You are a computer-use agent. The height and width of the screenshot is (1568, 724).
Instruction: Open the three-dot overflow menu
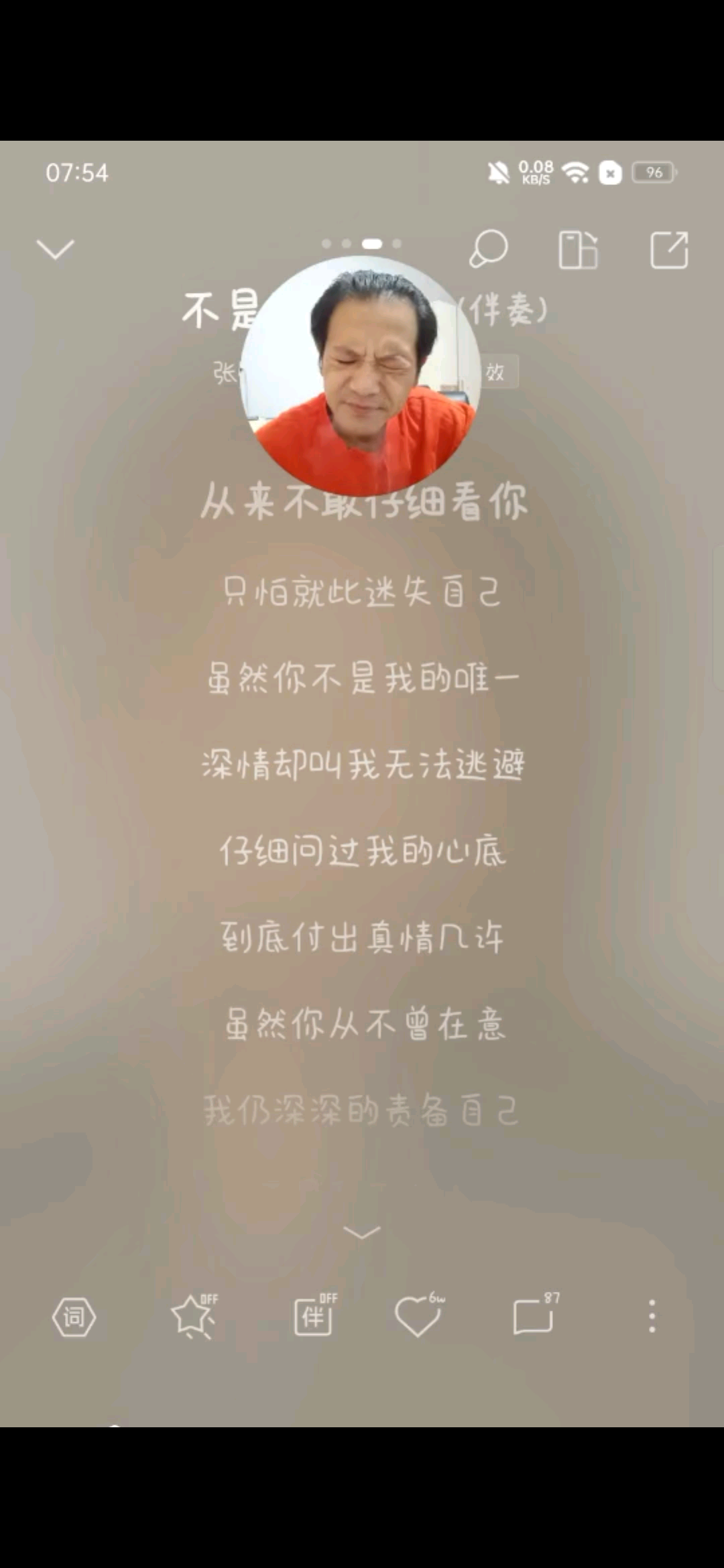tap(652, 1316)
